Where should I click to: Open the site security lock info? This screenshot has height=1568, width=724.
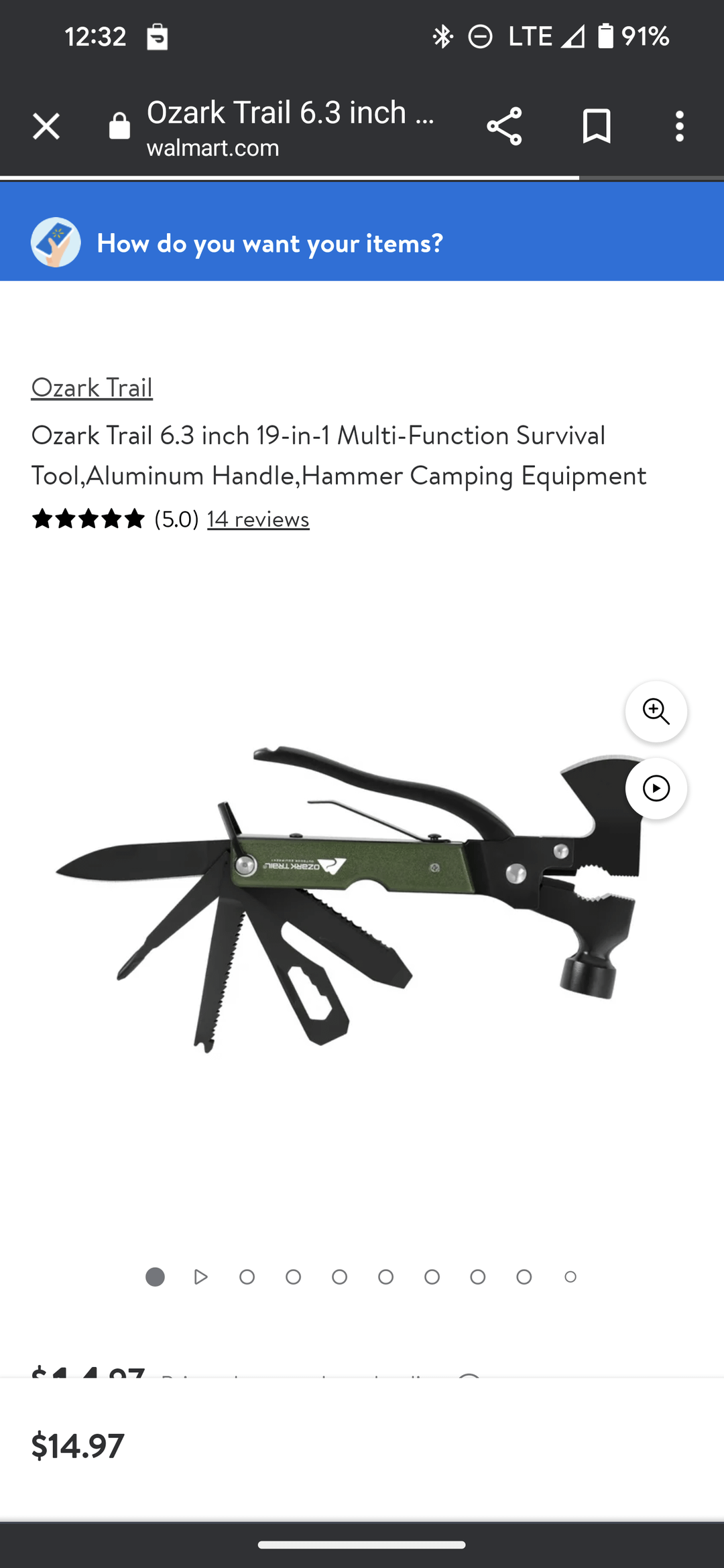pos(119,126)
